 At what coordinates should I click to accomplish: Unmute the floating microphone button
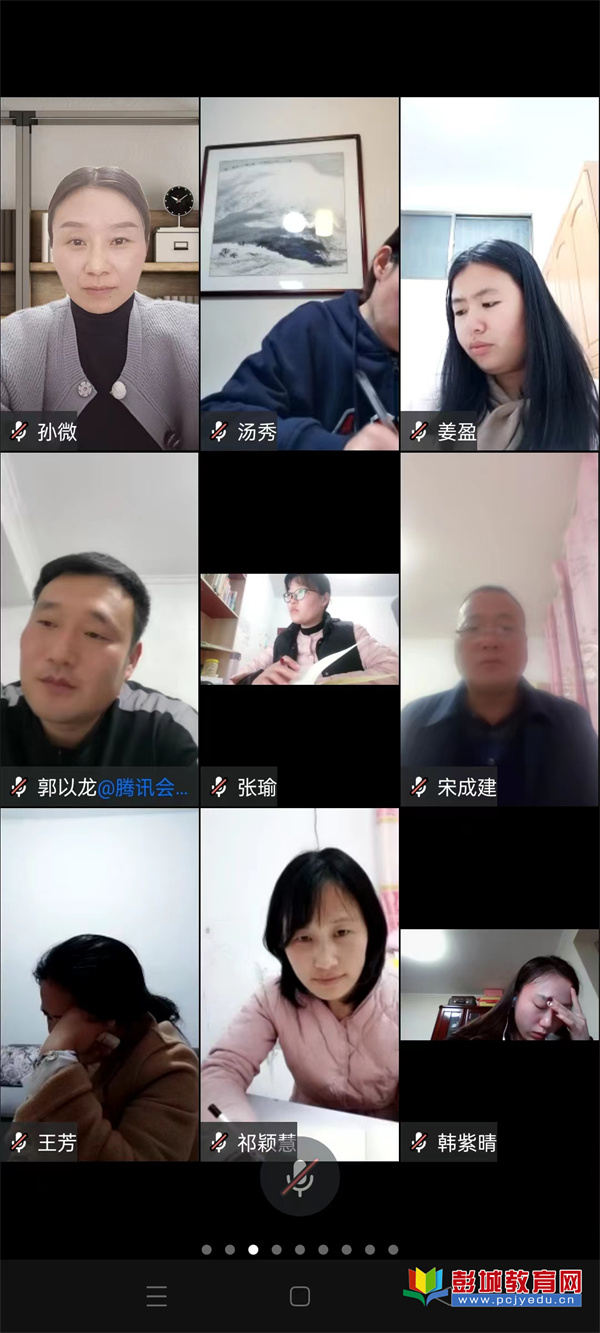[299, 1177]
